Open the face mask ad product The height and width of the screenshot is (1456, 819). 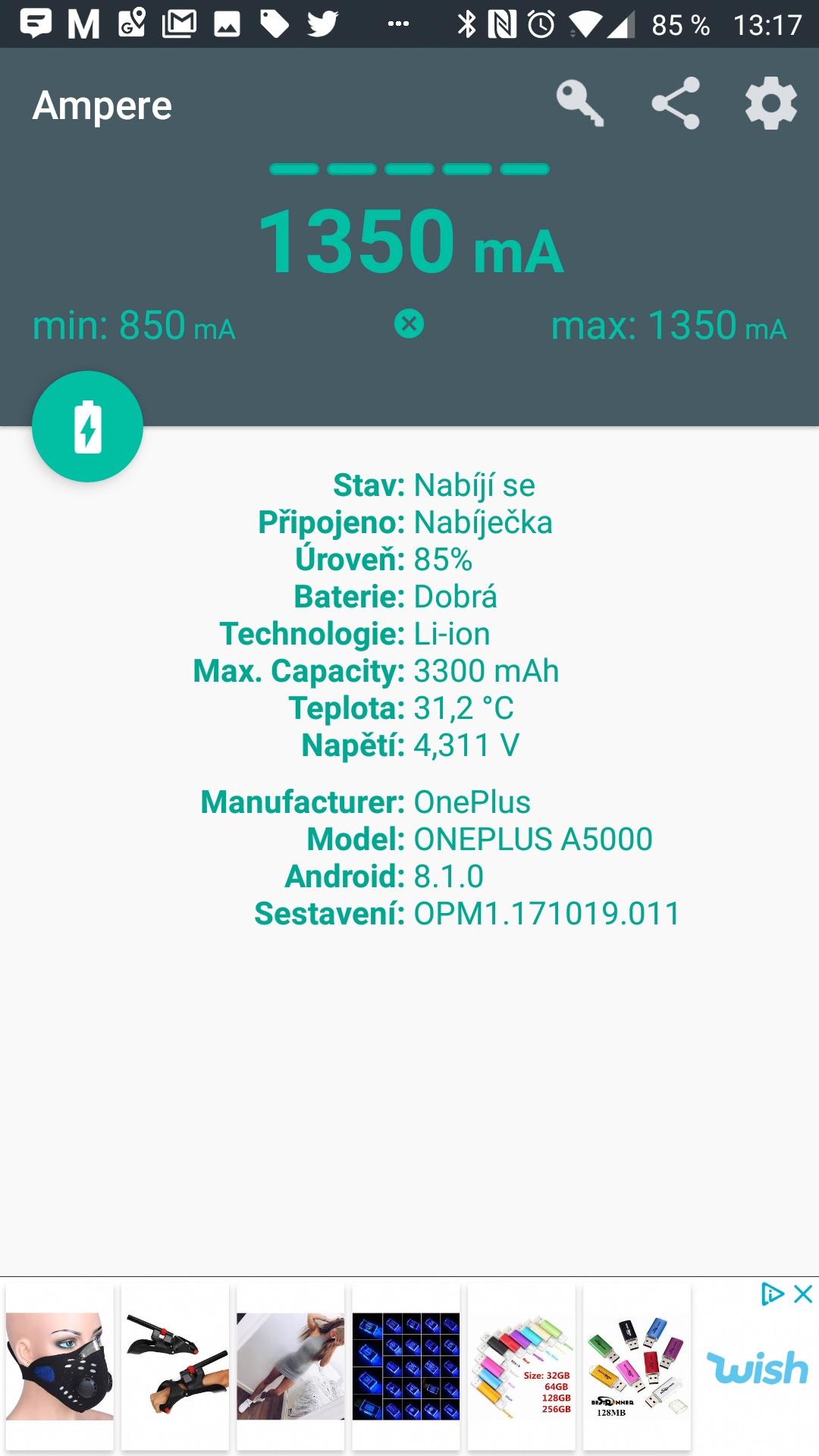point(60,1367)
